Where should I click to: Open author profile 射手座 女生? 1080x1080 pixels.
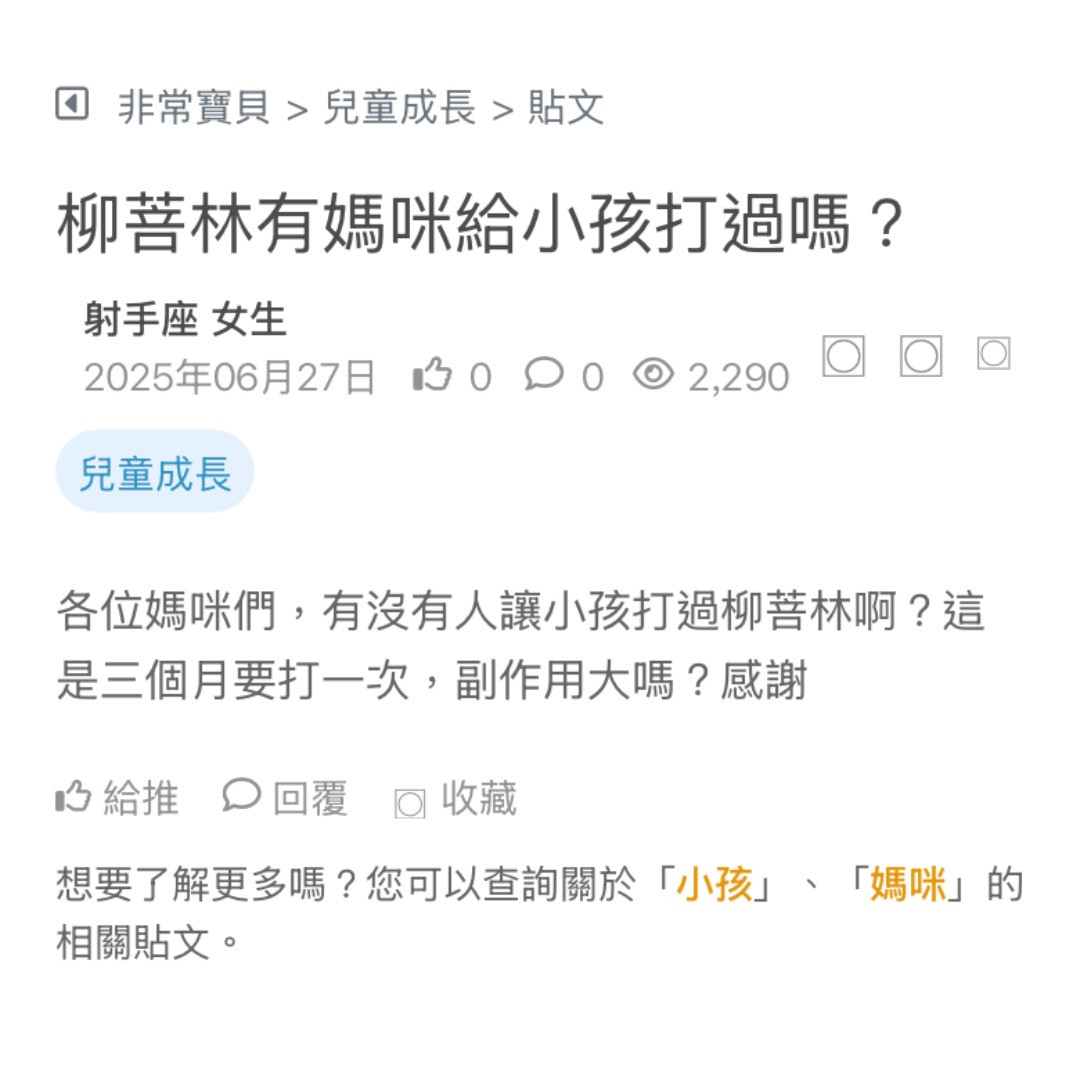[x=185, y=321]
